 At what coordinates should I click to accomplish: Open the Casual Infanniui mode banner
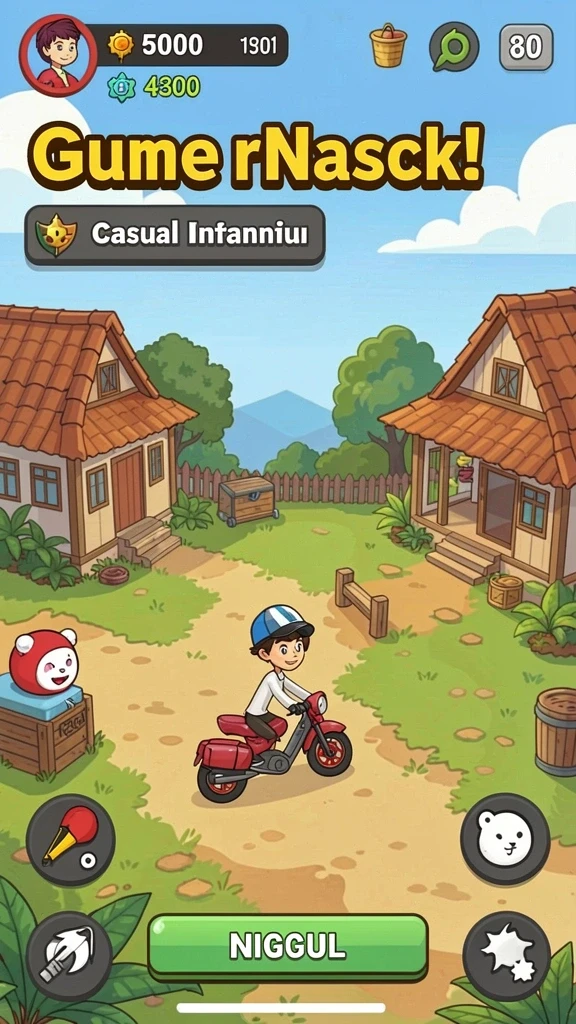[x=174, y=235]
